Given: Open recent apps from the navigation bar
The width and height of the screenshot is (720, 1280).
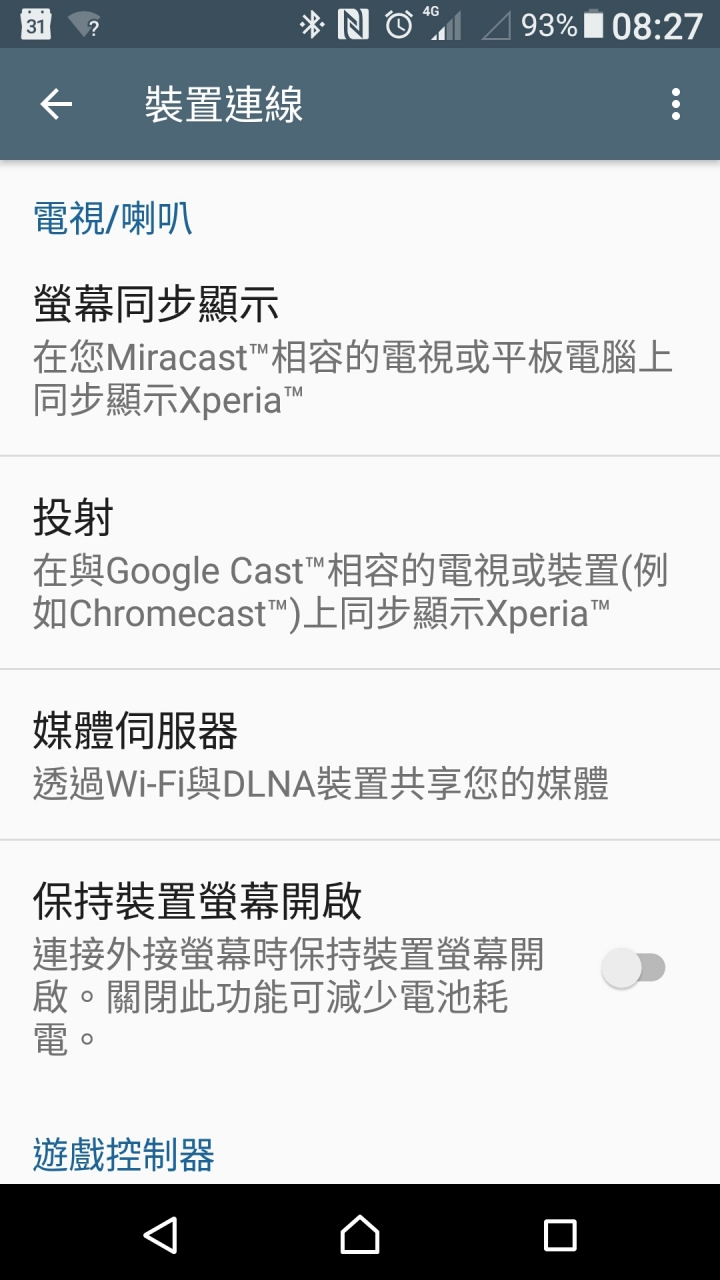Looking at the screenshot, I should pos(560,1234).
